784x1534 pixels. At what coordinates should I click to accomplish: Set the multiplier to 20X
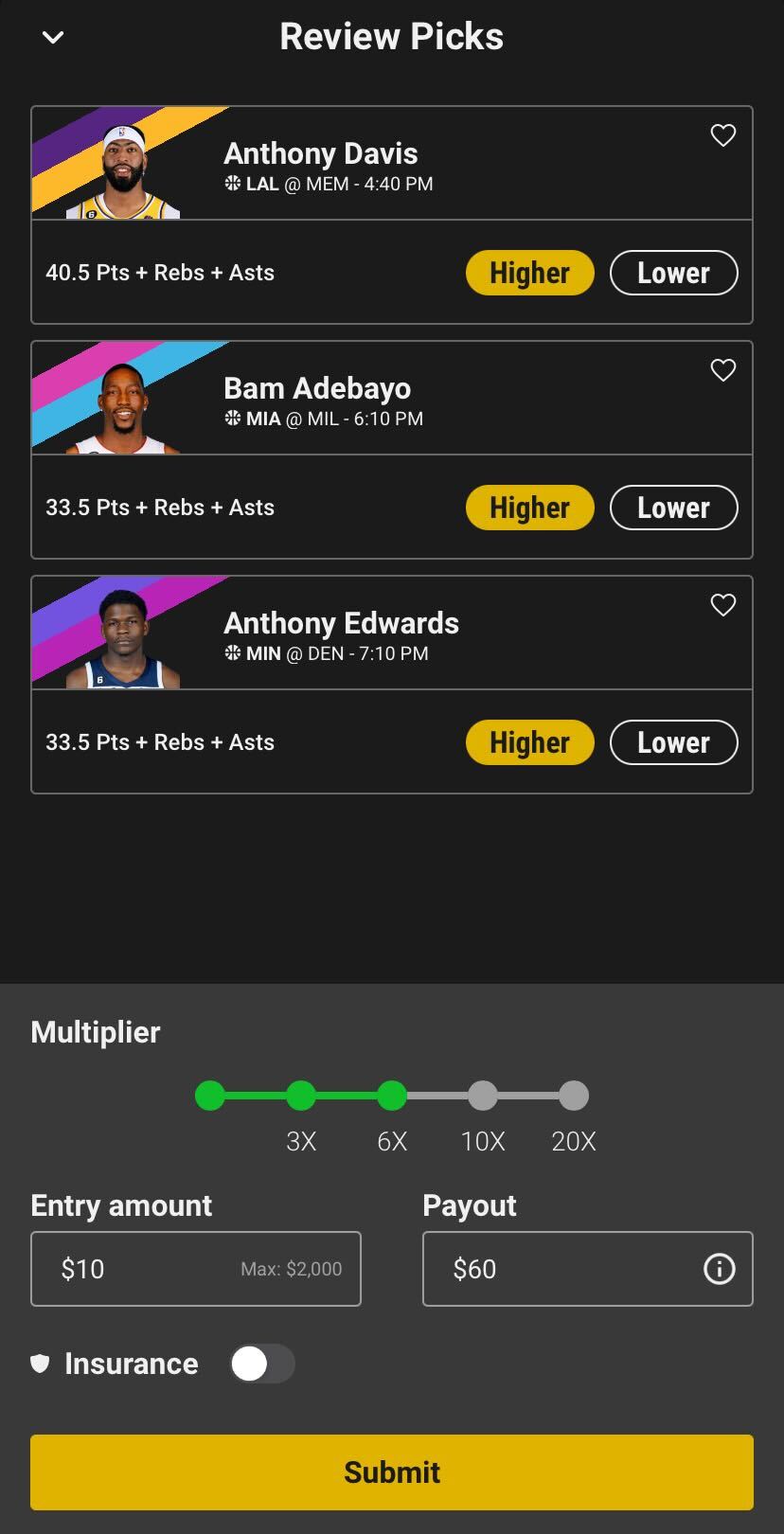574,1097
